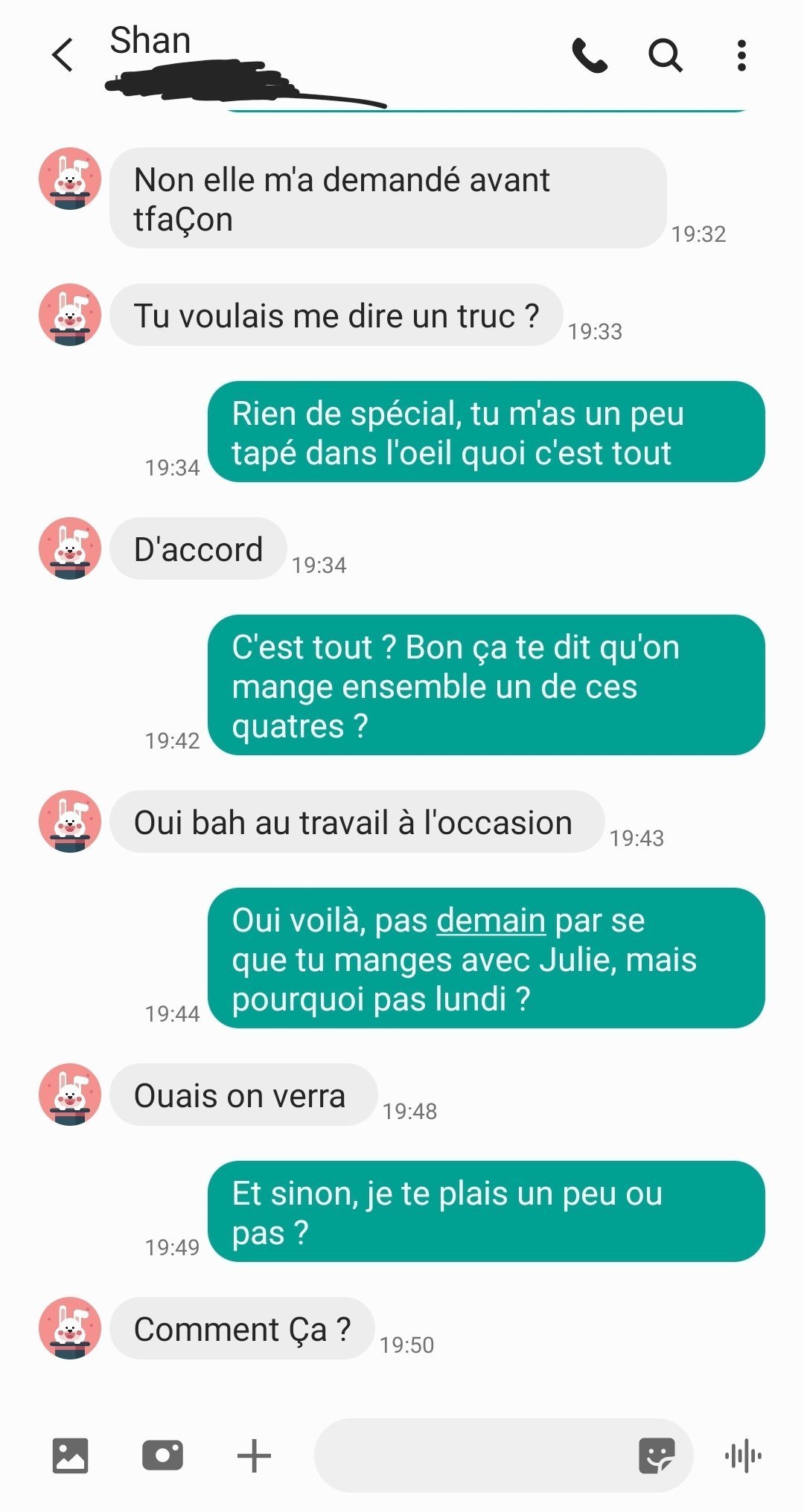
Task: Open the camera to take a photo
Action: [x=162, y=1455]
